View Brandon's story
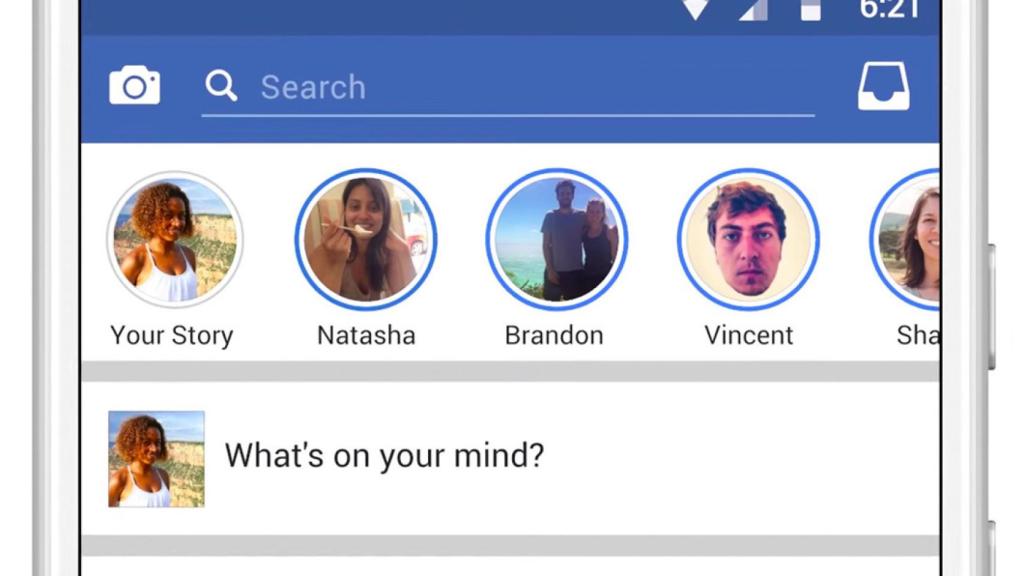This screenshot has height=576, width=1024. 556,240
